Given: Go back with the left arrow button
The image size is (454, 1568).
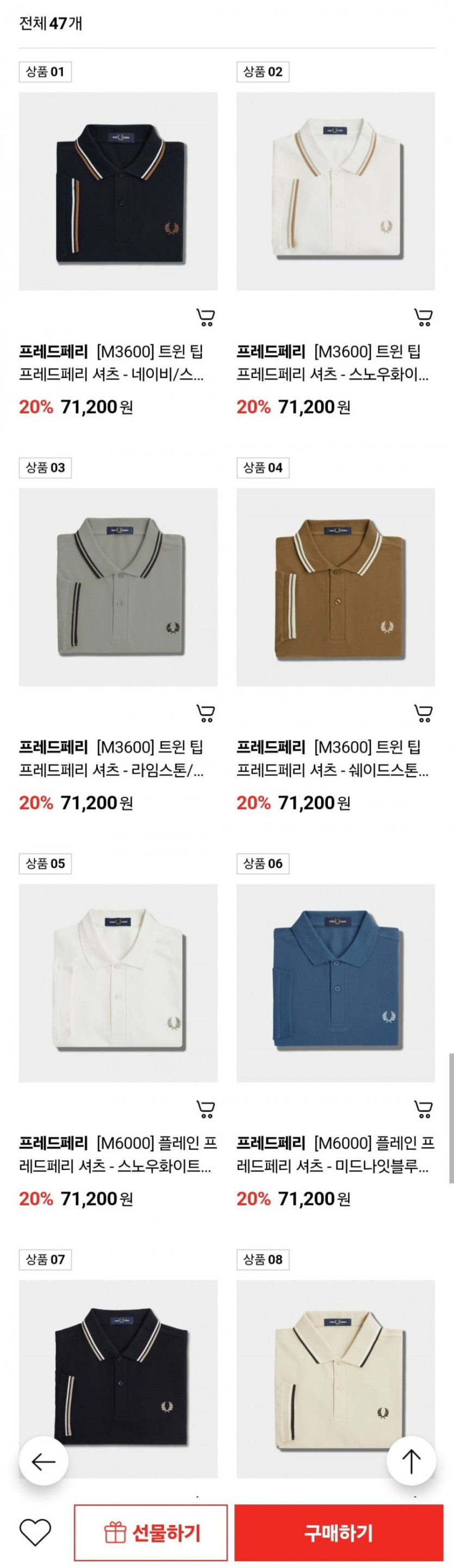Looking at the screenshot, I should [x=43, y=1461].
